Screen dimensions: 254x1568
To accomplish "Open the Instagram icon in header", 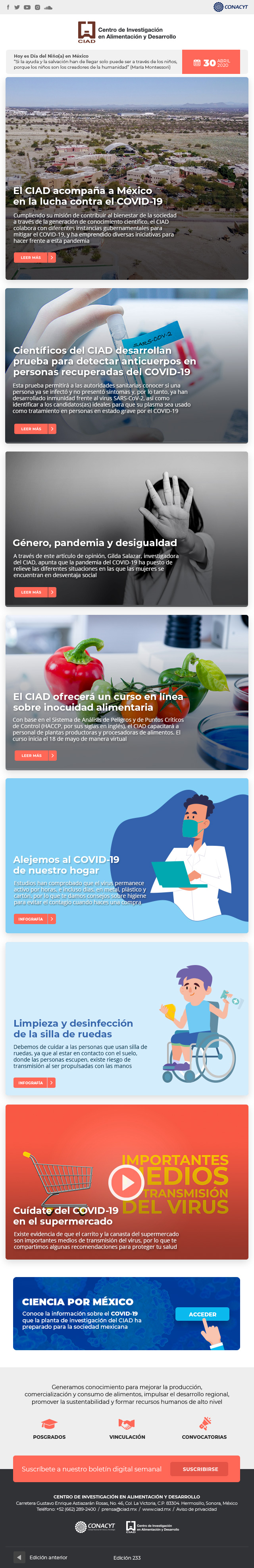I will click(x=37, y=7).
